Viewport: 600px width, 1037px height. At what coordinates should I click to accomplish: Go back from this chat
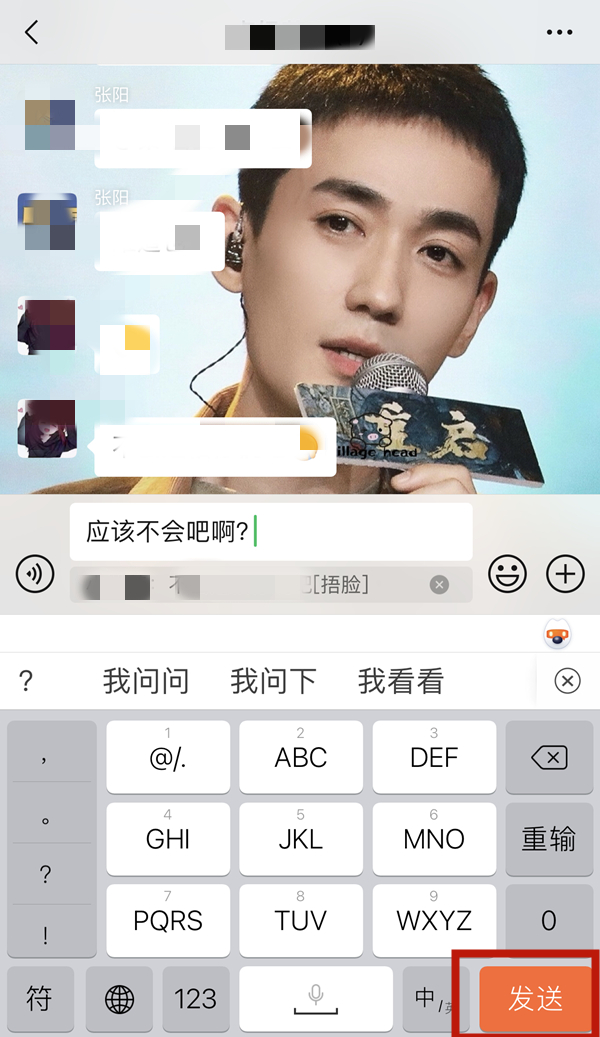[32, 33]
